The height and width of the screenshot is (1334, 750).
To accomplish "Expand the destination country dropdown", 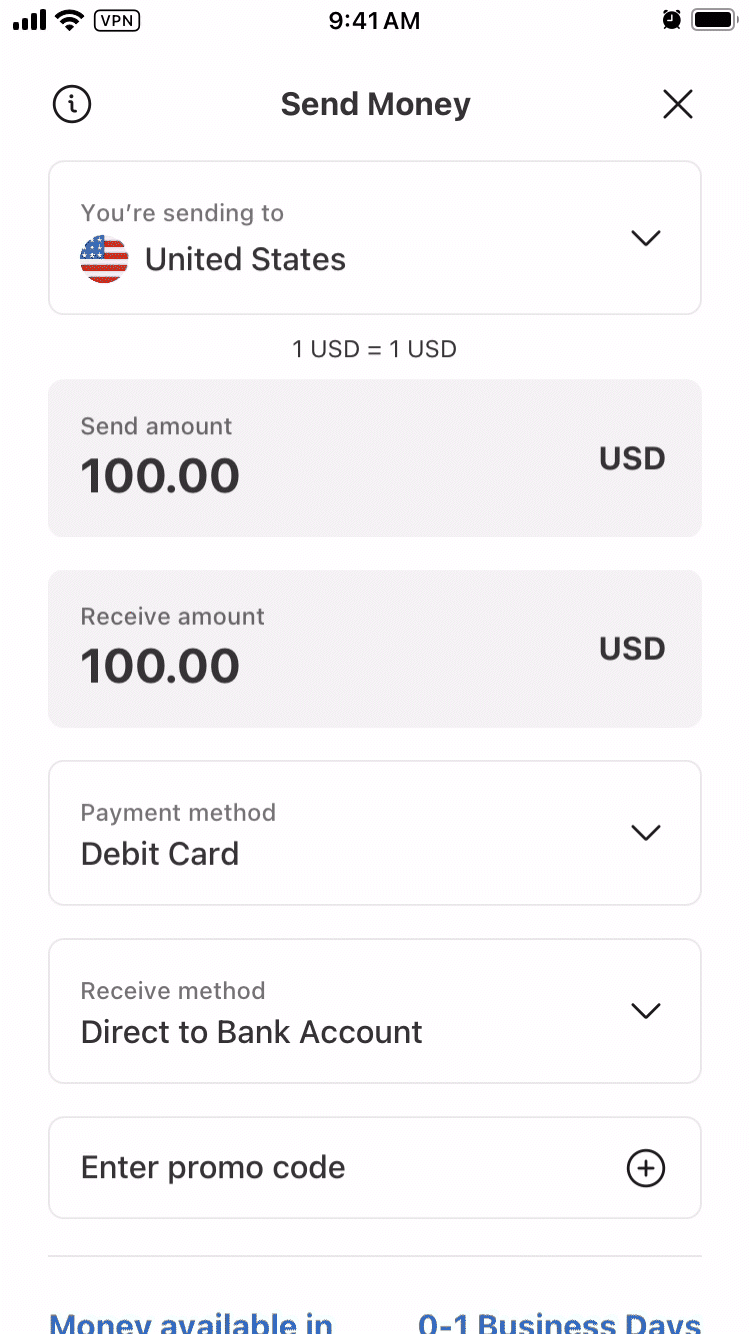I will [645, 238].
